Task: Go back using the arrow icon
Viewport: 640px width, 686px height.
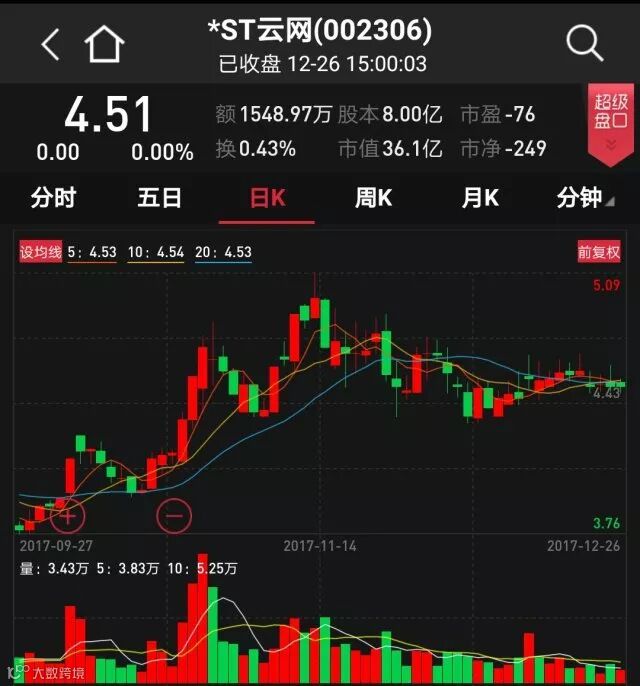Action: coord(50,43)
